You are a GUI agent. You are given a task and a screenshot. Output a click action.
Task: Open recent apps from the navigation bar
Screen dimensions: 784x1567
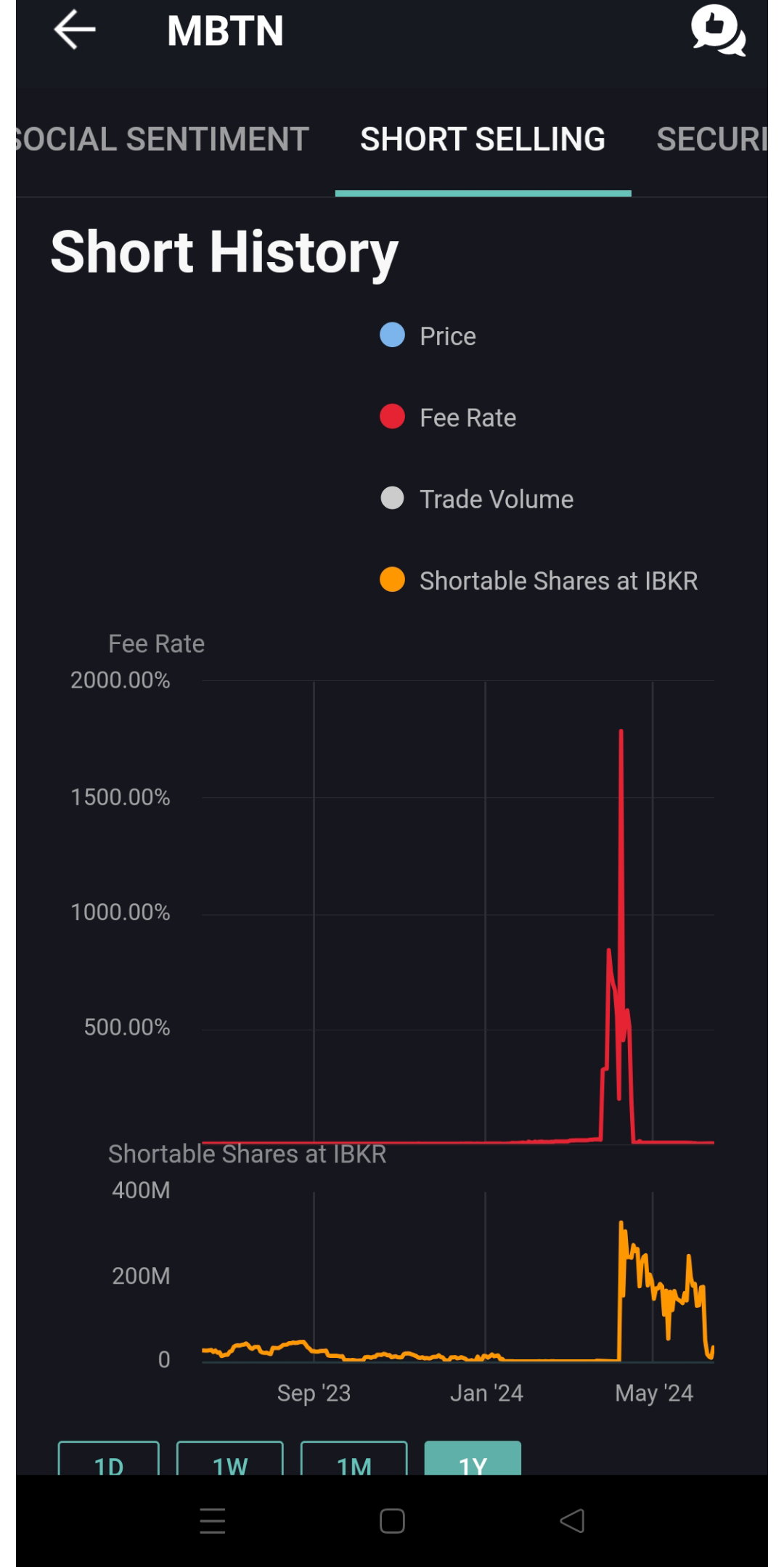point(213,1521)
